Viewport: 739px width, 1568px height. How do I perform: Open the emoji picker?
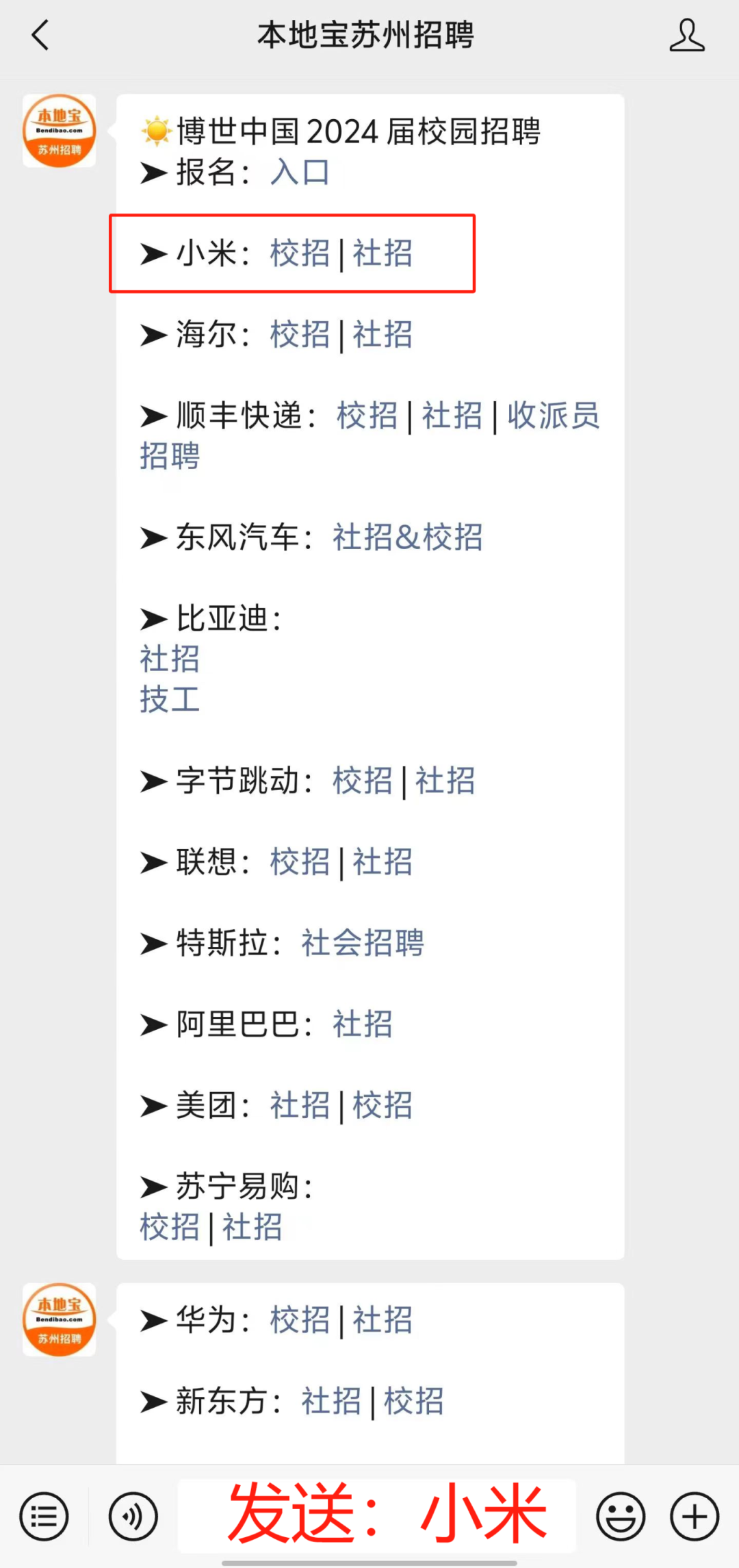[620, 1516]
